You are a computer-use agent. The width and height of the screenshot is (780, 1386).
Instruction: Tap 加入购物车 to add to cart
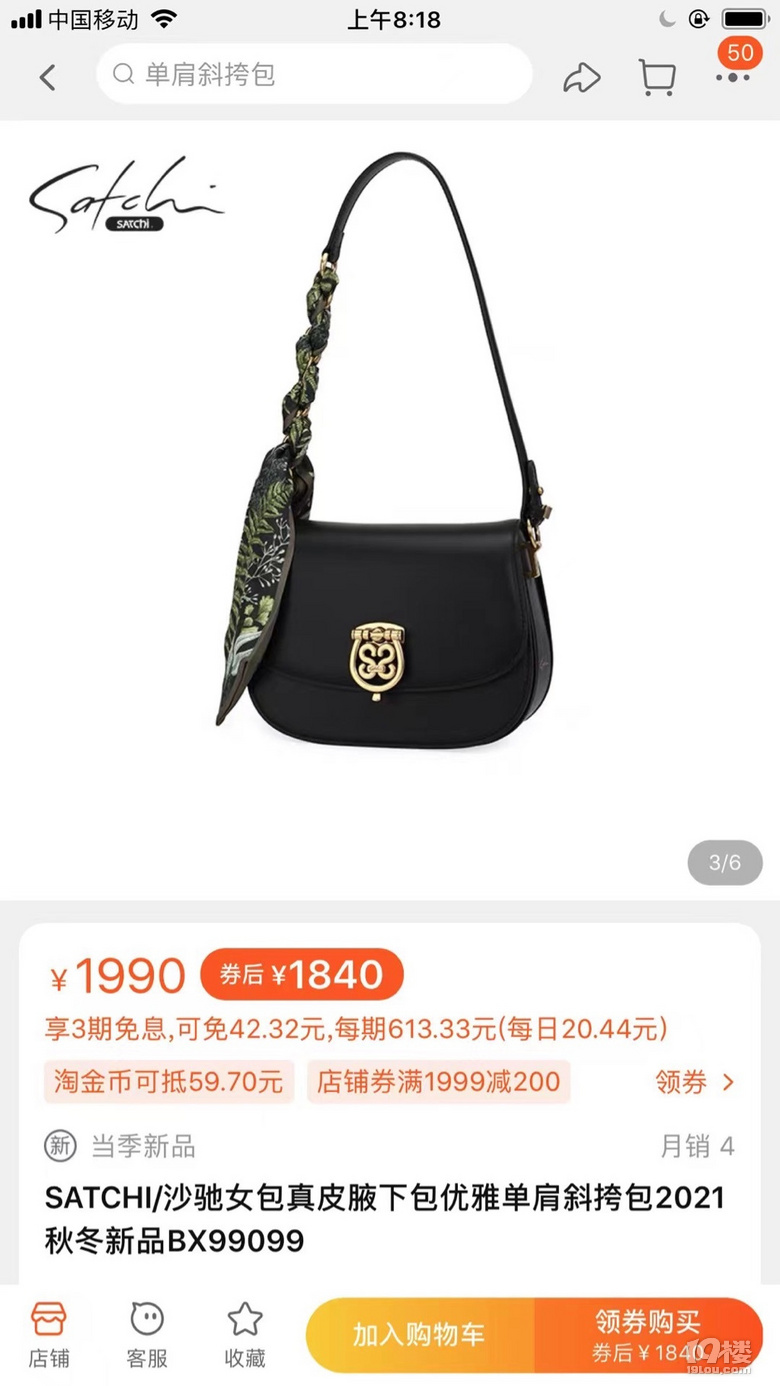pos(419,1335)
